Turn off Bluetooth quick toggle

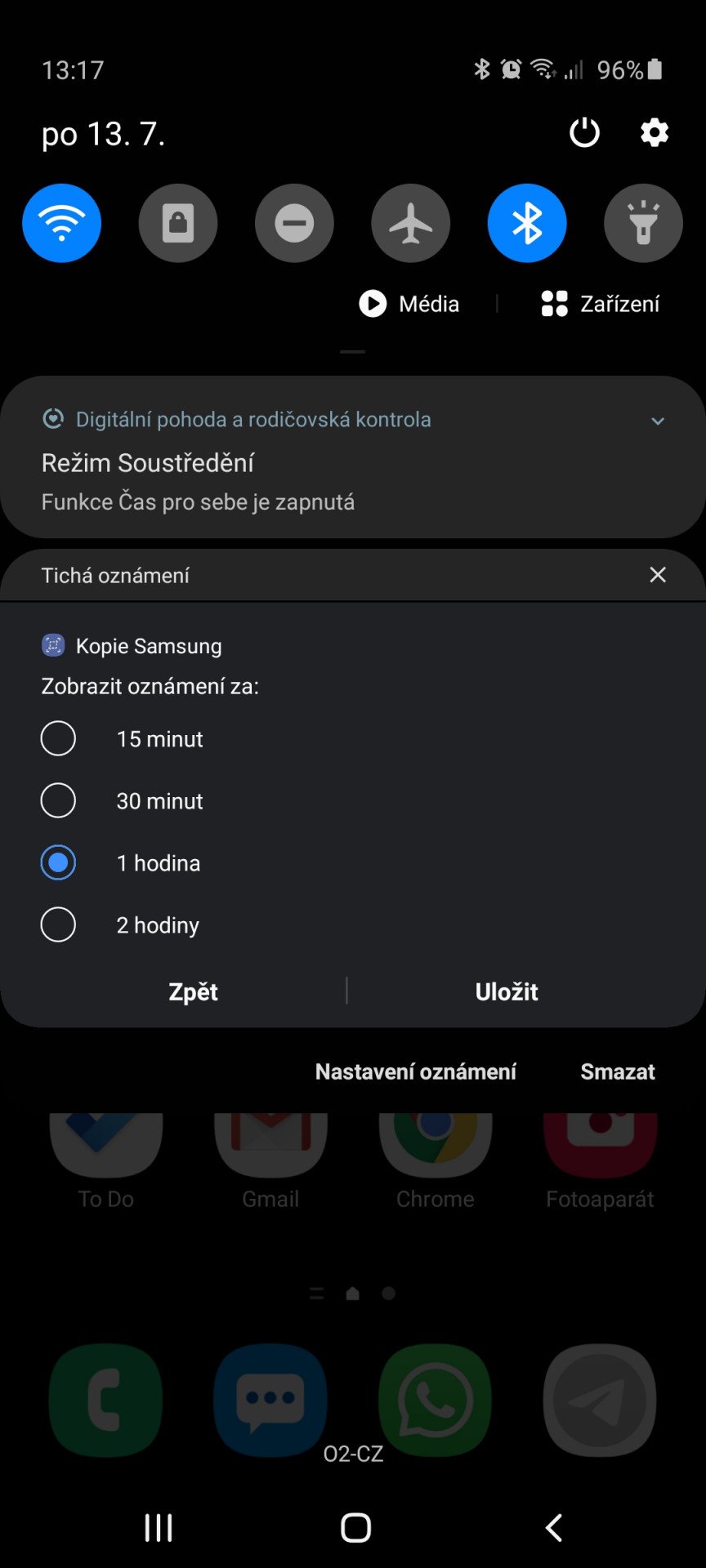527,223
